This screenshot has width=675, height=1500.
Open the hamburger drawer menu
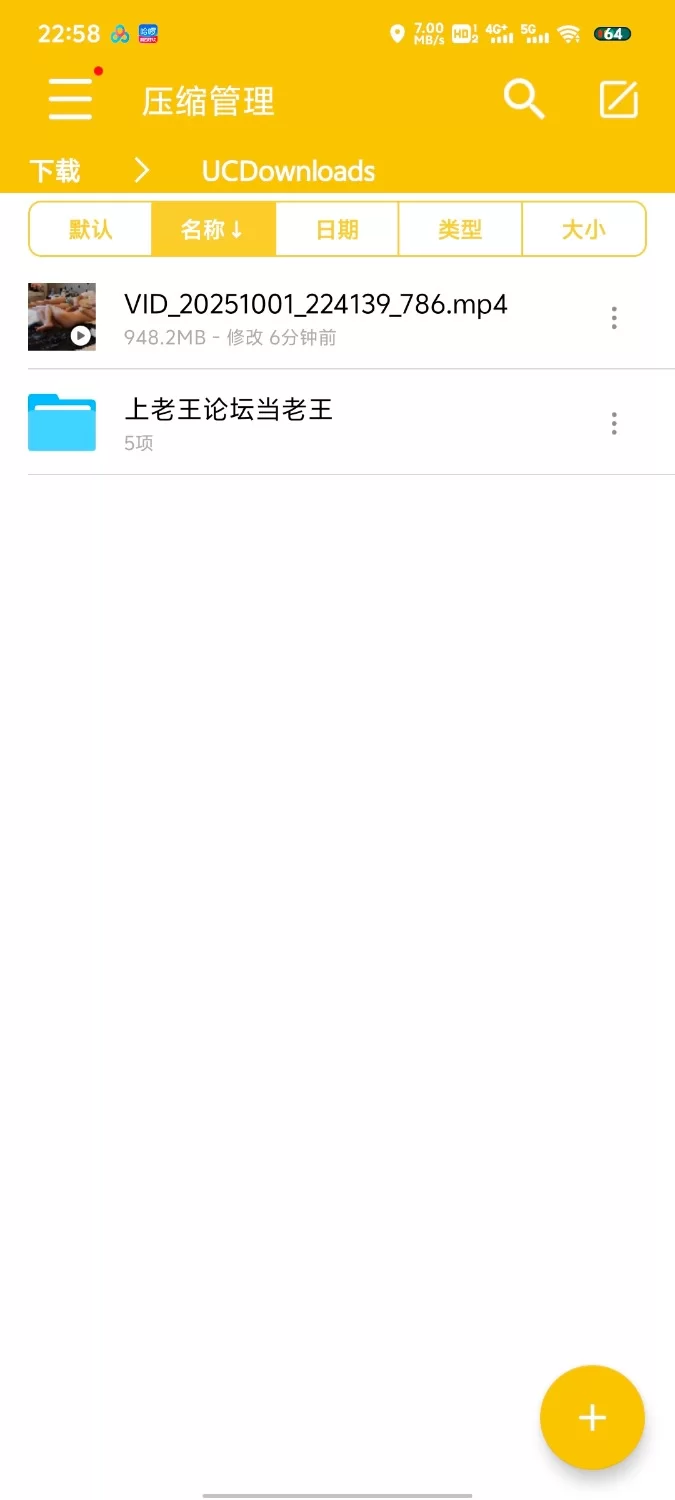70,99
